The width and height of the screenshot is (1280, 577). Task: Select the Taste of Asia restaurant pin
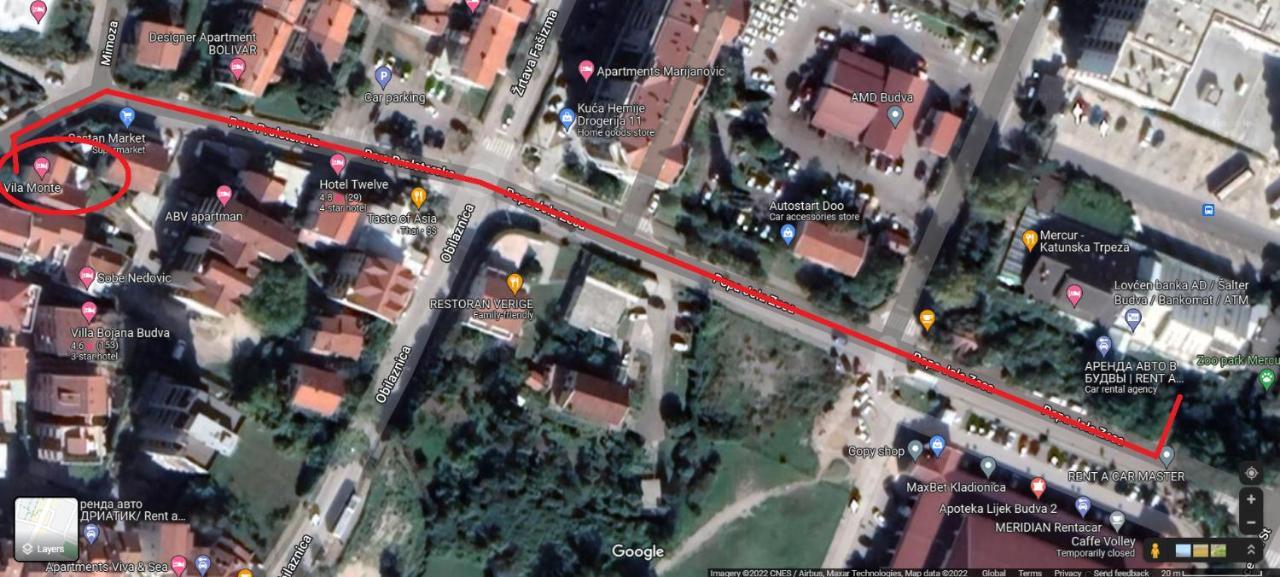tap(418, 197)
